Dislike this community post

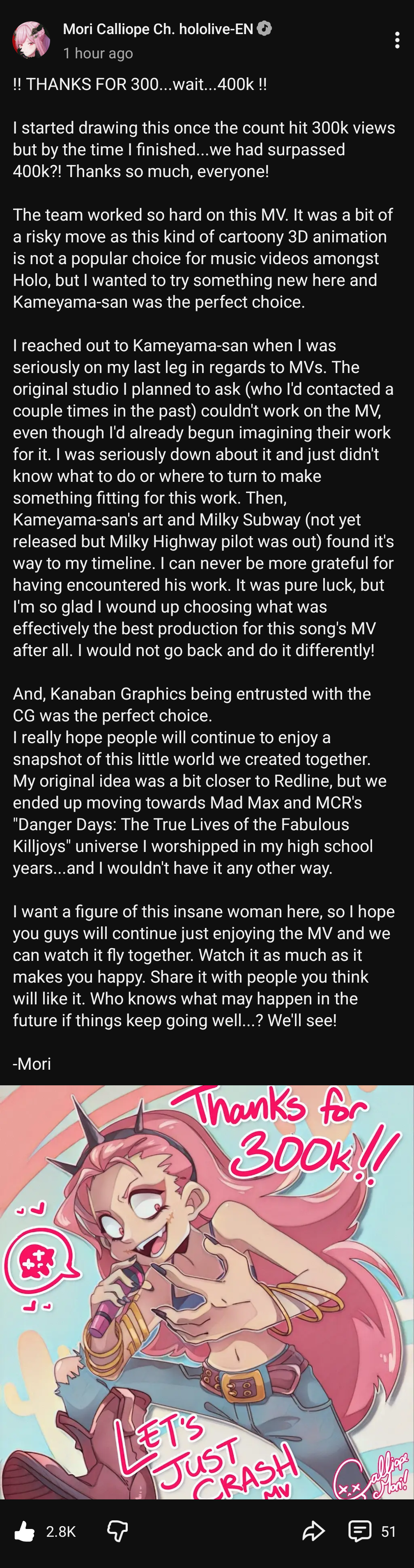coord(117,1531)
